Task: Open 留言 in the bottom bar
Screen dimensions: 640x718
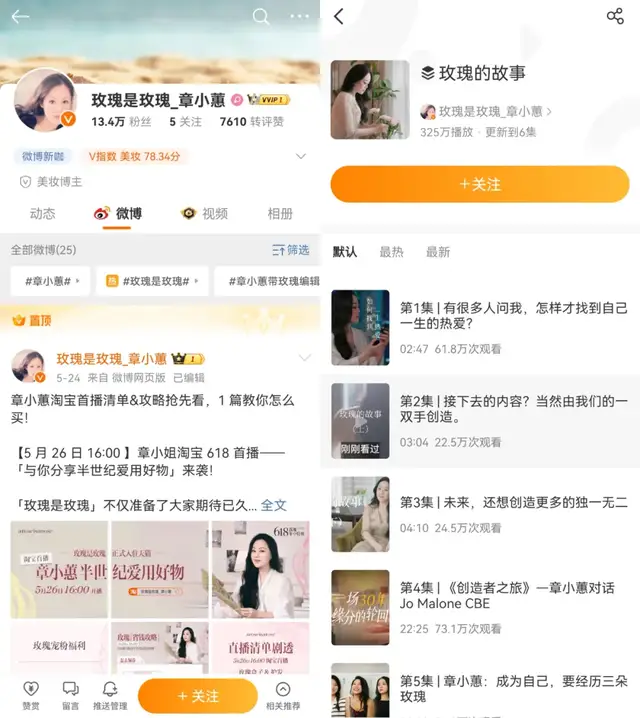Action: [x=70, y=696]
